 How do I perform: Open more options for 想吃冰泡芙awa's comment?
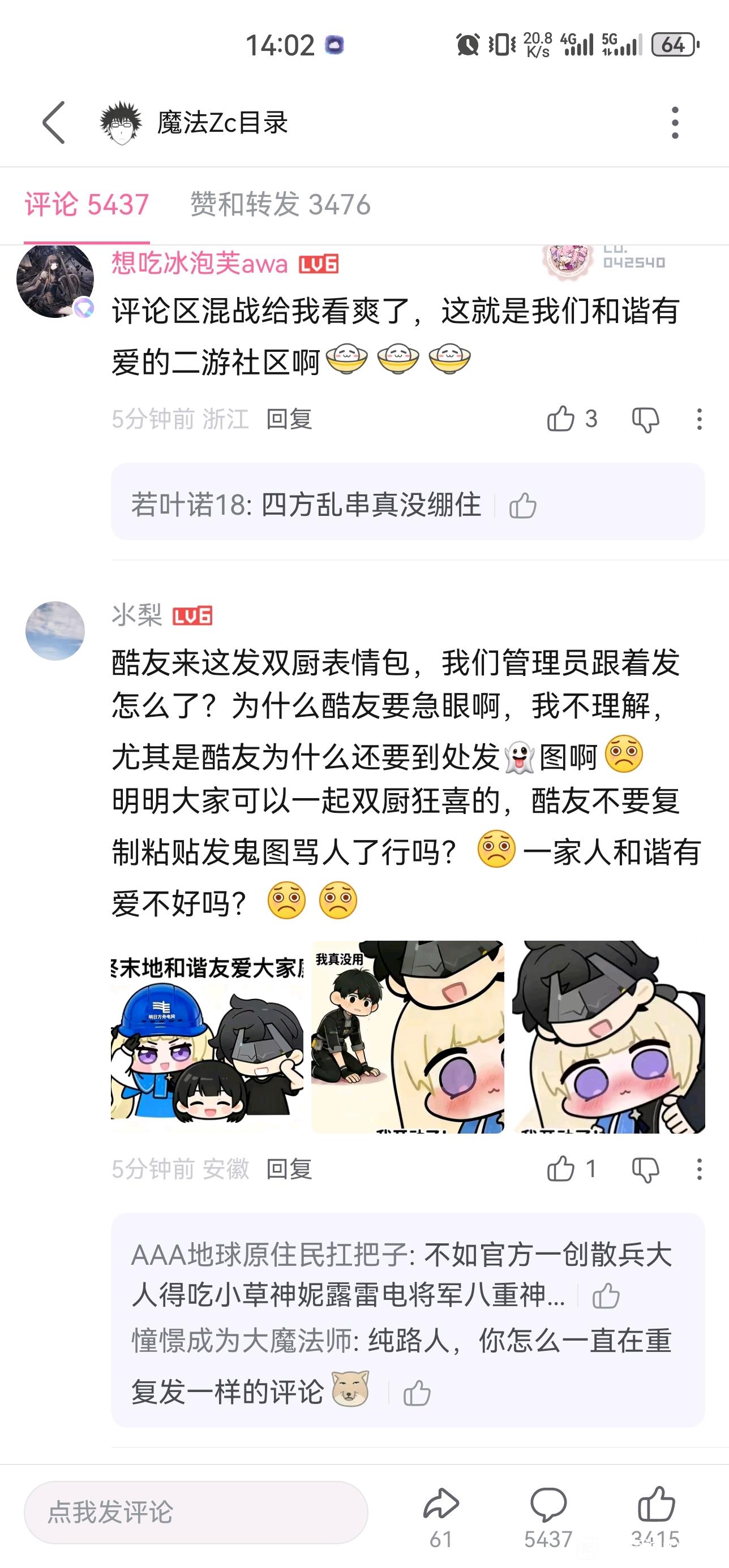(x=699, y=419)
